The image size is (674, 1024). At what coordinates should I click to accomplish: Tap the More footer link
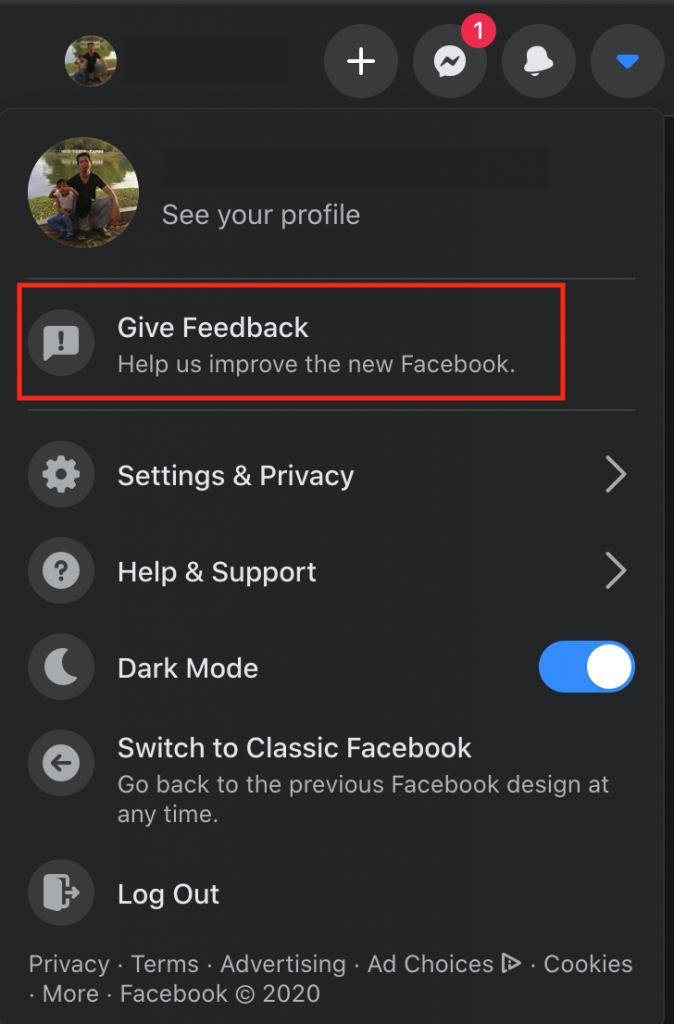point(70,994)
